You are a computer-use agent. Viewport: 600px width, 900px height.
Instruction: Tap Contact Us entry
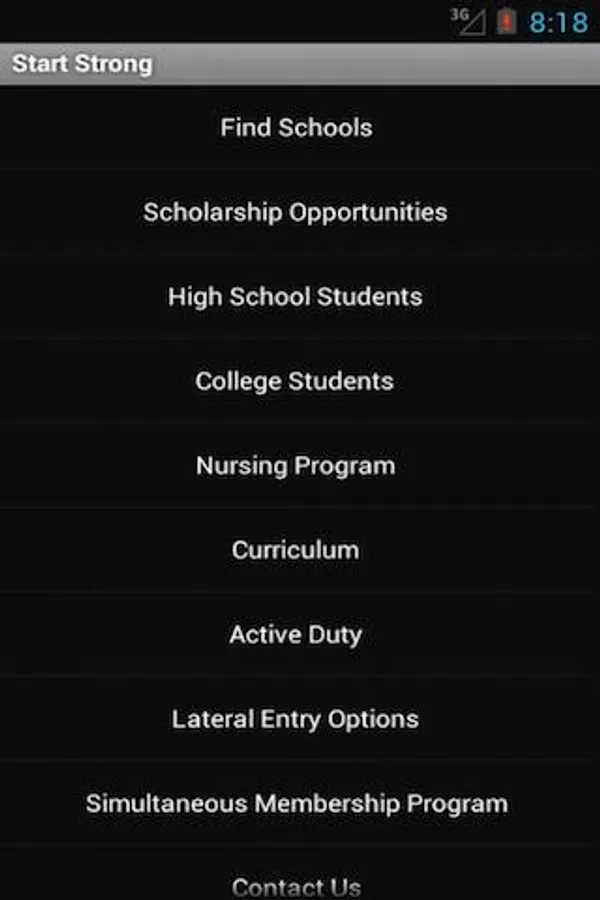296,885
